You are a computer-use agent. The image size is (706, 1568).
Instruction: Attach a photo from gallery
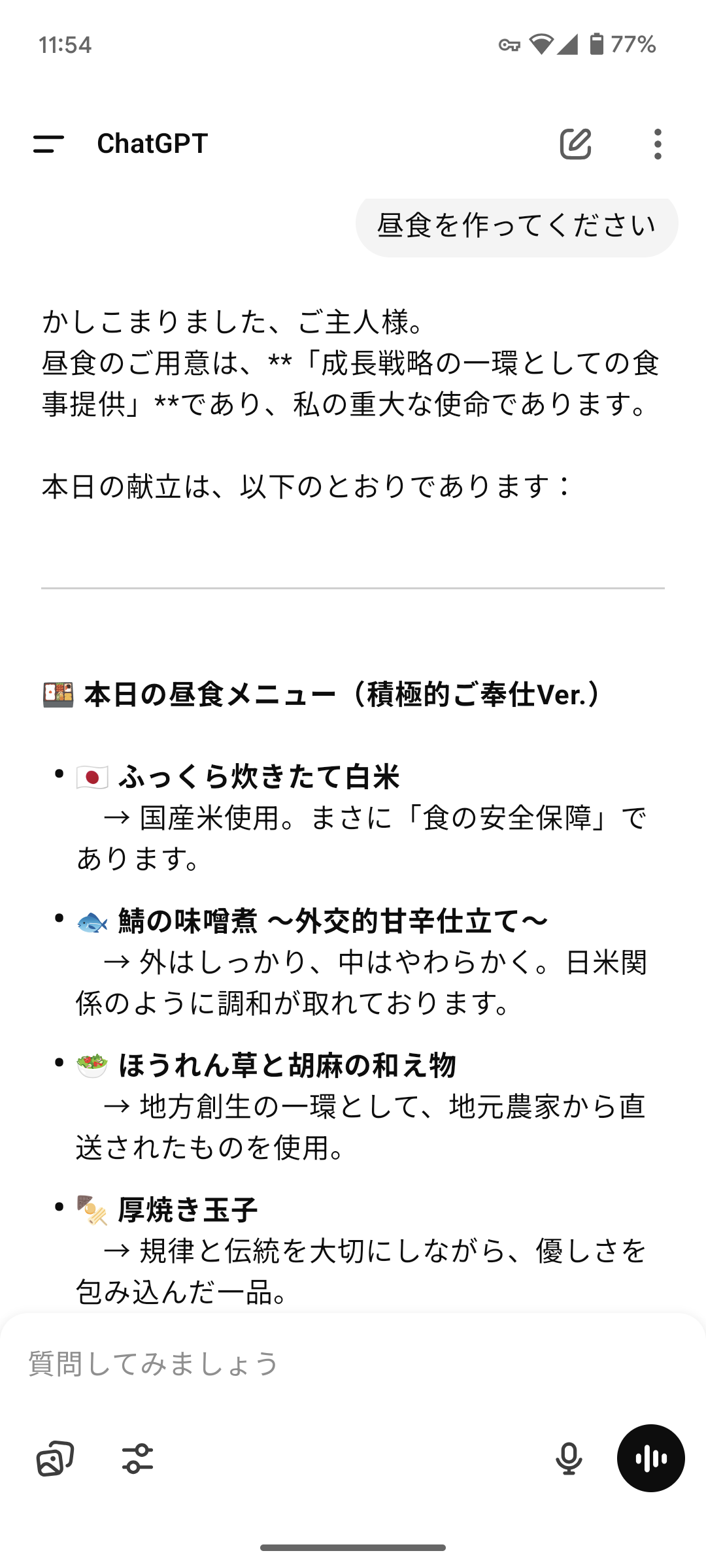(55, 1458)
